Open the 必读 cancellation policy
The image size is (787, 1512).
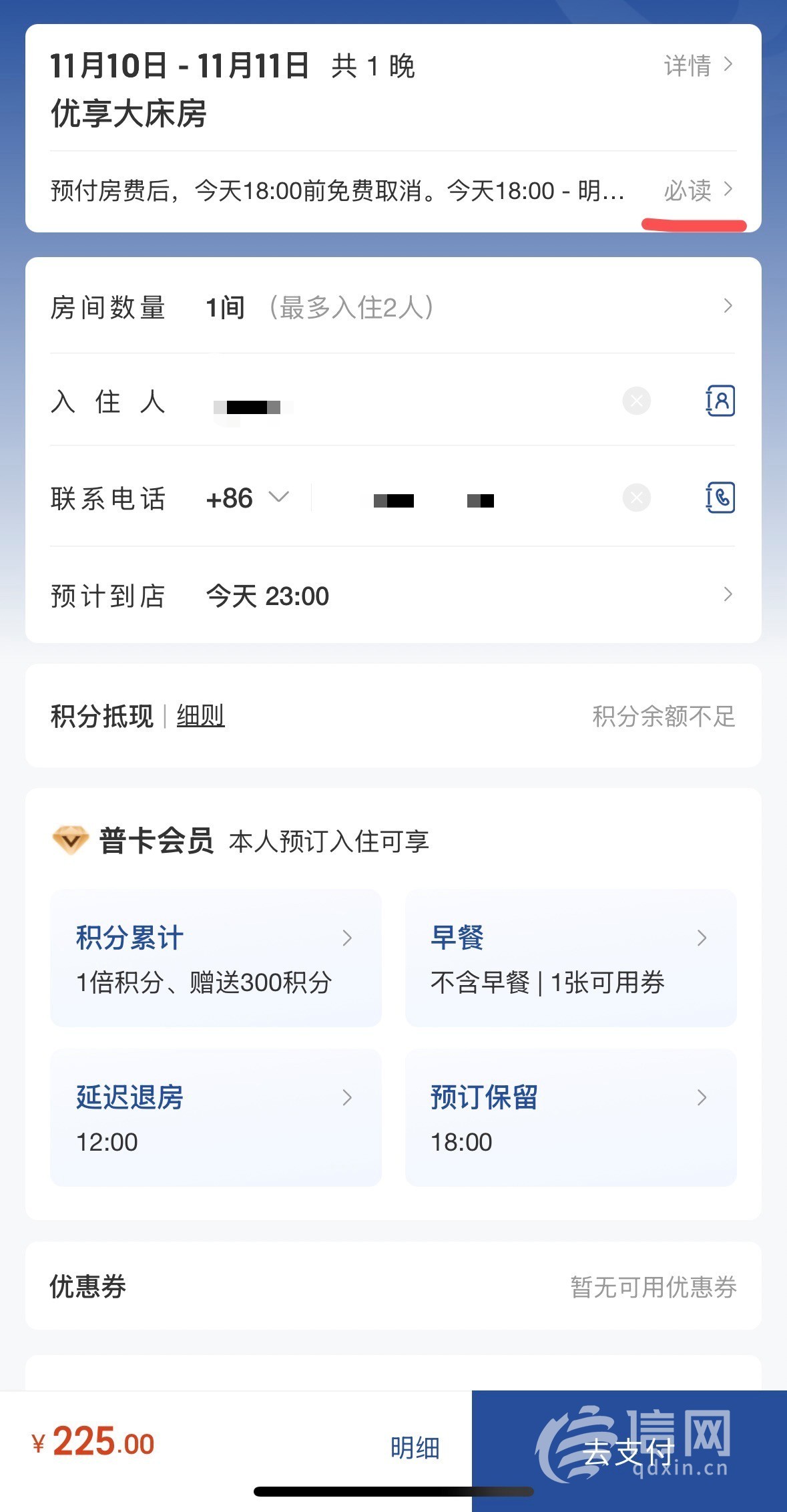(x=699, y=190)
